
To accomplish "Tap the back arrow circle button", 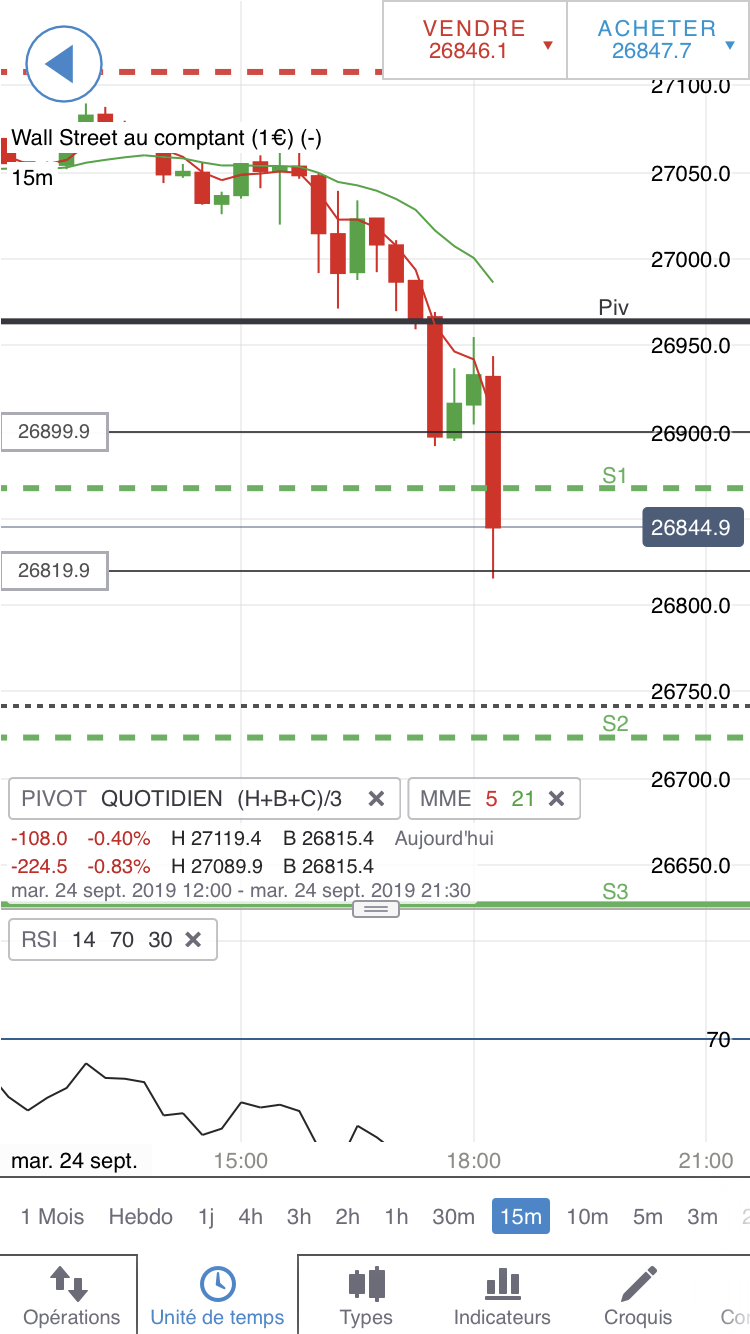I will point(64,64).
